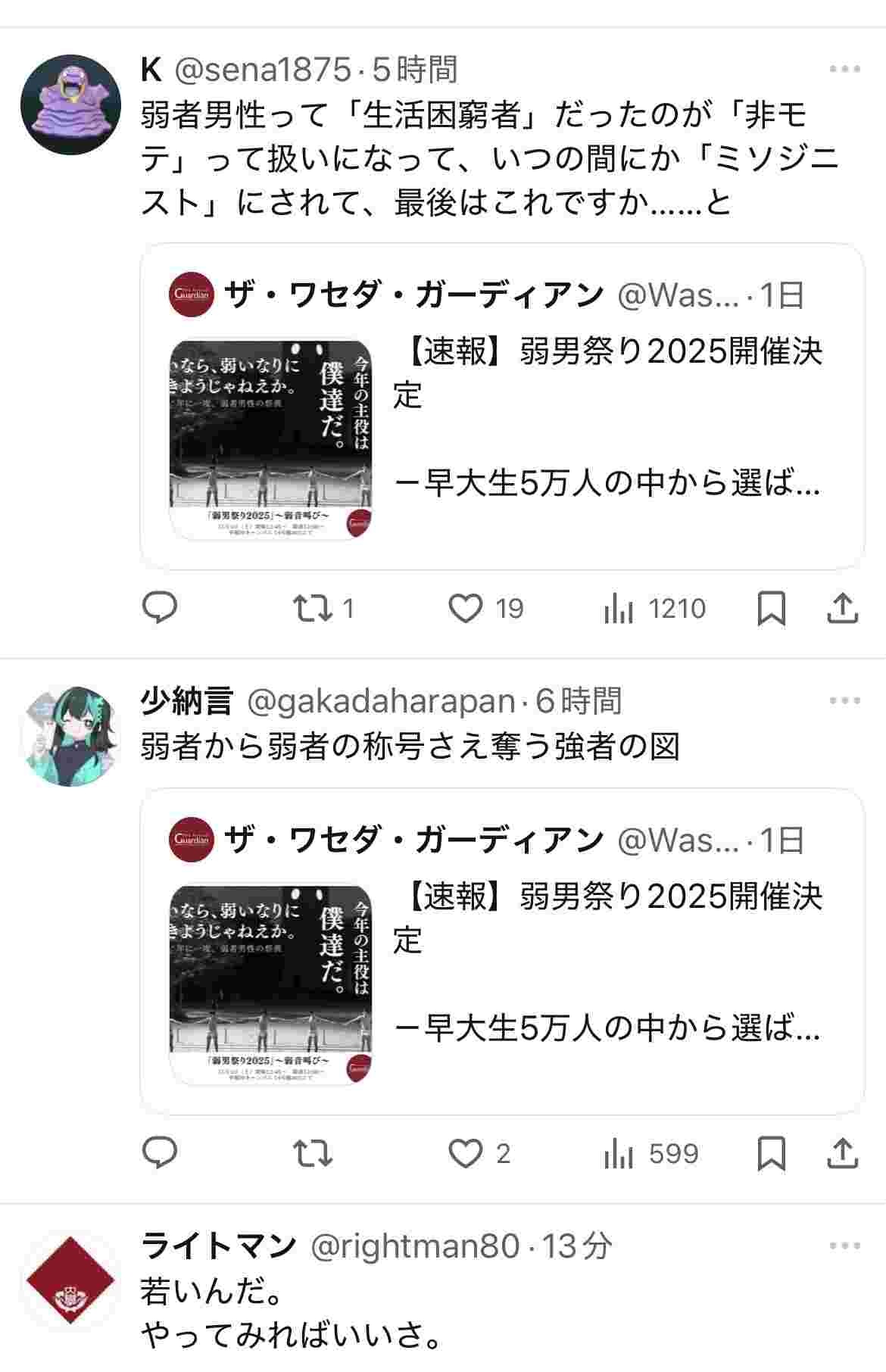The width and height of the screenshot is (886, 1372).
Task: Share 少納言's post
Action: (841, 1153)
